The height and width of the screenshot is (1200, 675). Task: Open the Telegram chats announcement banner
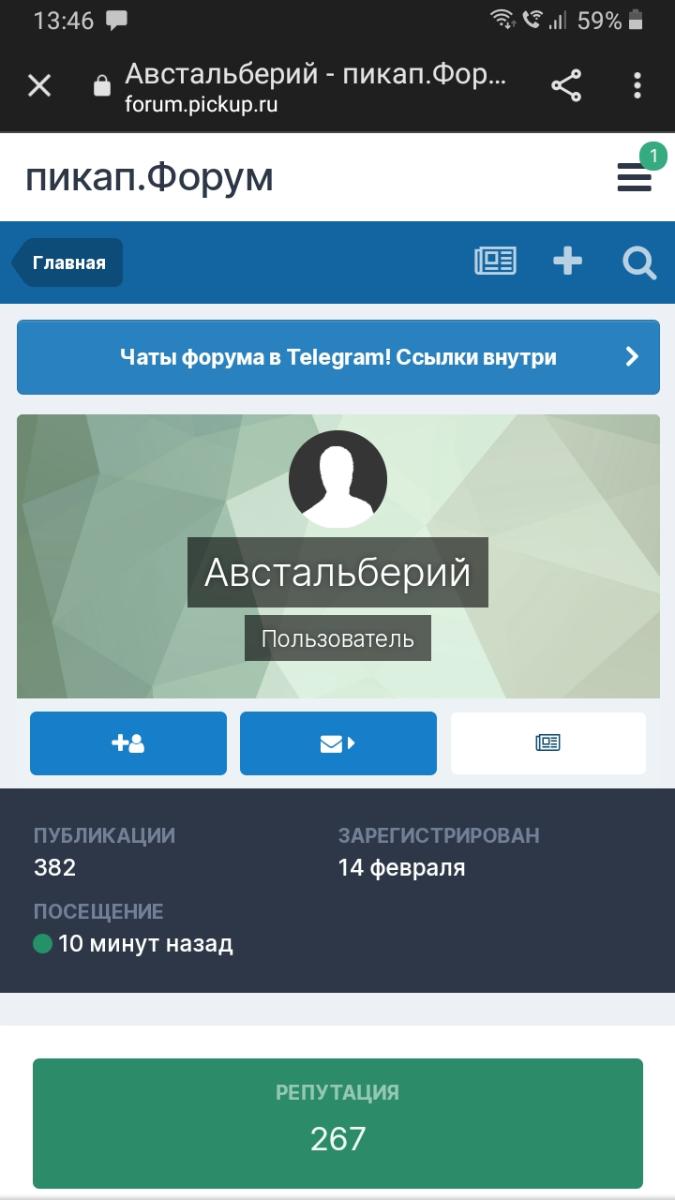click(x=338, y=357)
